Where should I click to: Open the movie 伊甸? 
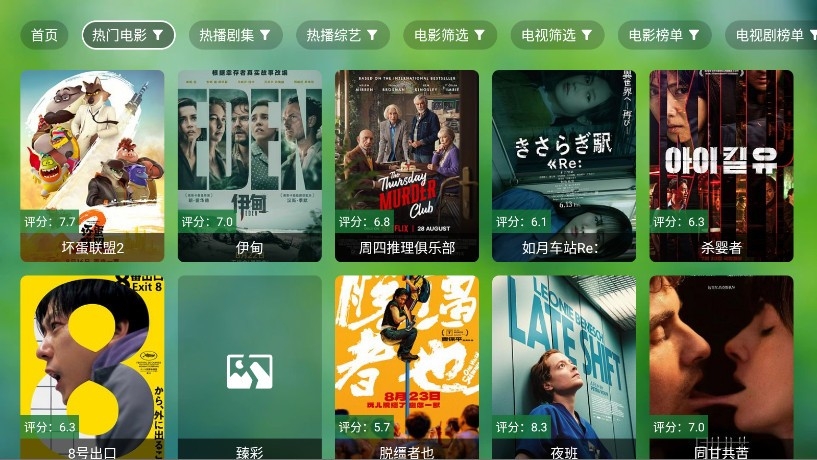249,165
